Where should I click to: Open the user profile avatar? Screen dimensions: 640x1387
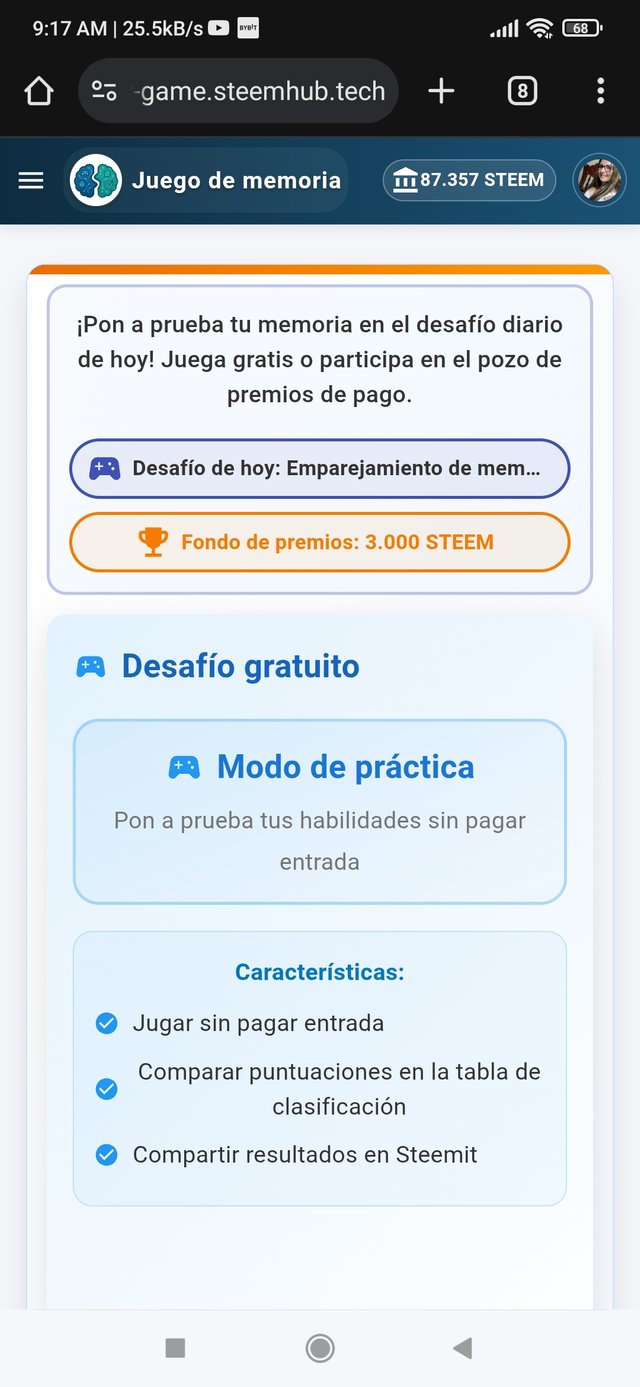[x=599, y=180]
